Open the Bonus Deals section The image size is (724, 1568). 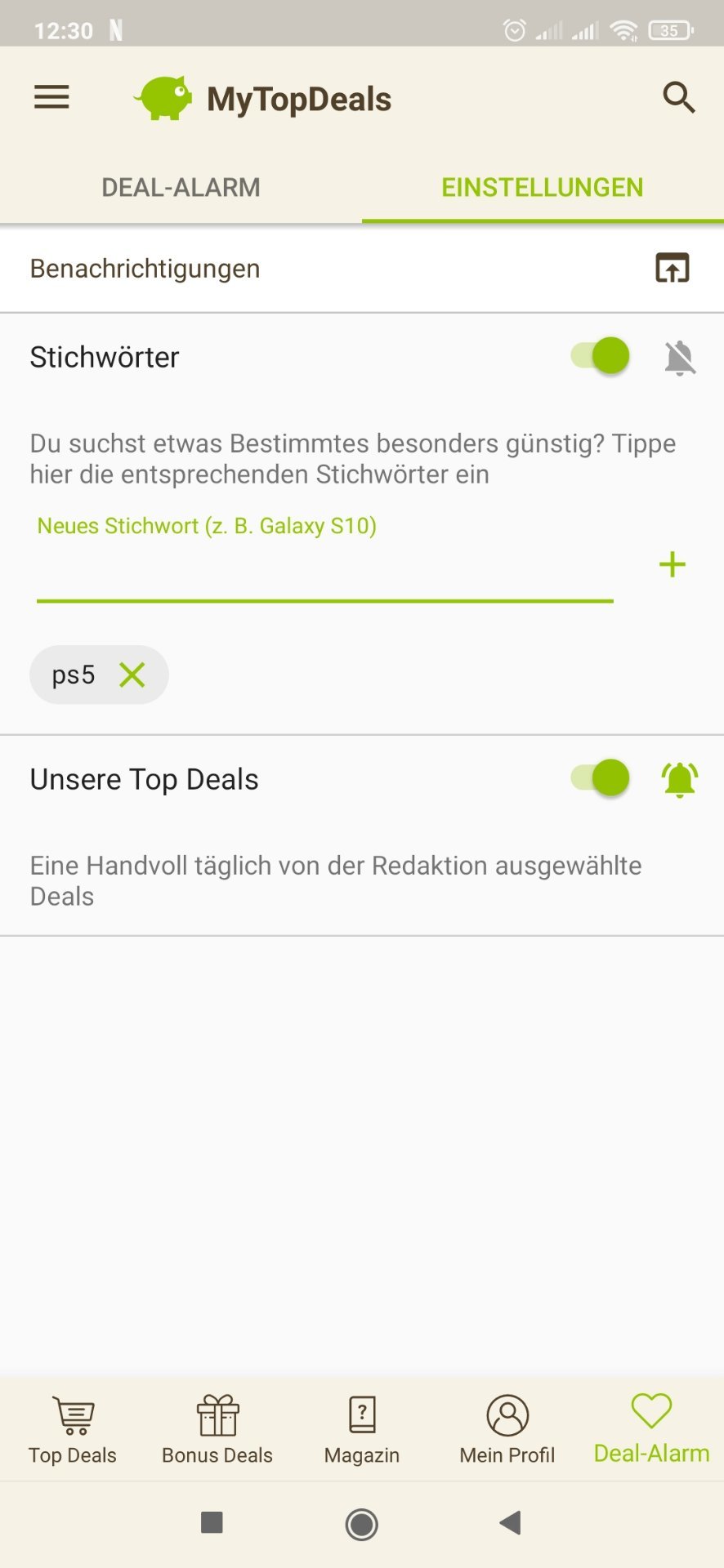point(217,1429)
